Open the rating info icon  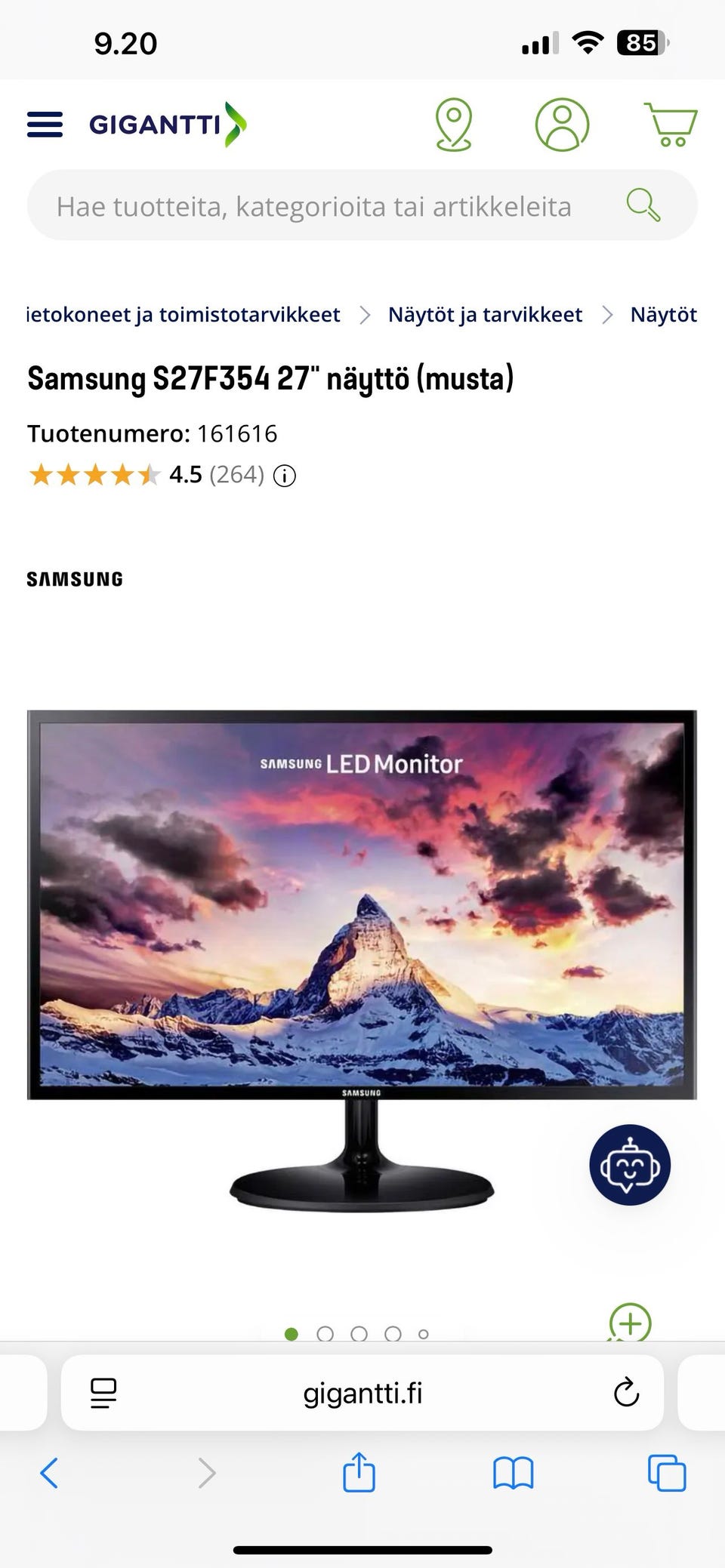coord(284,476)
